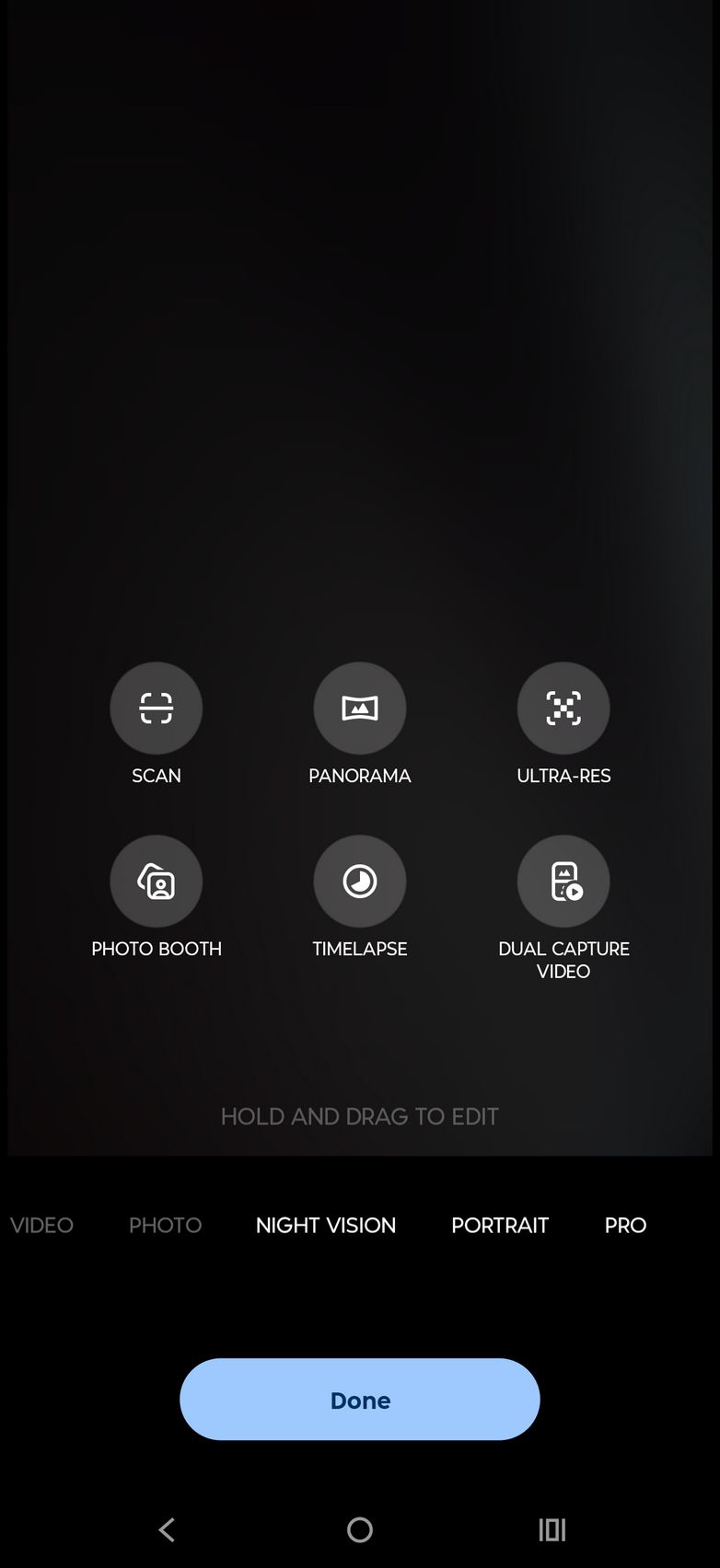Switch to the Photo tab
Image resolution: width=720 pixels, height=1568 pixels.
pyautogui.click(x=166, y=1225)
